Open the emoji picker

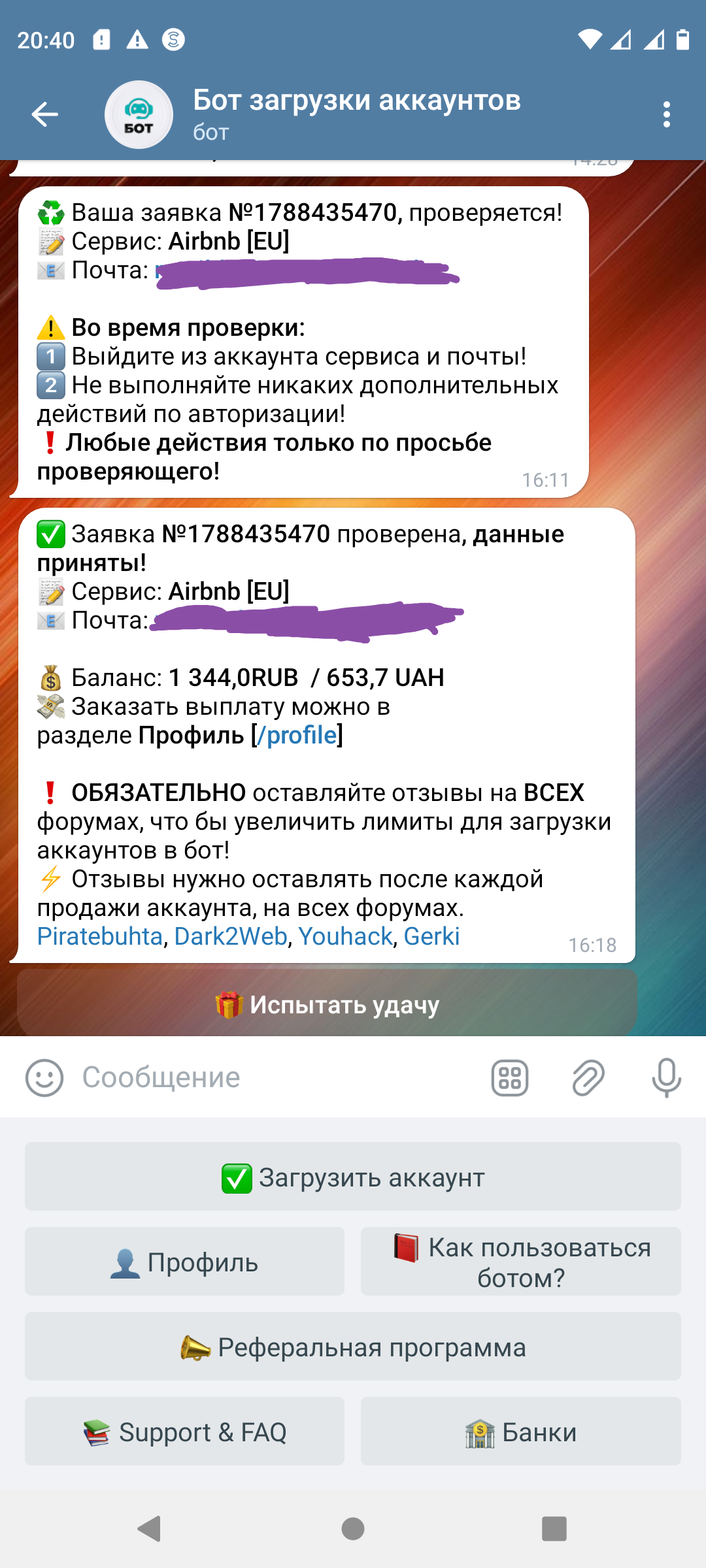coord(44,1077)
